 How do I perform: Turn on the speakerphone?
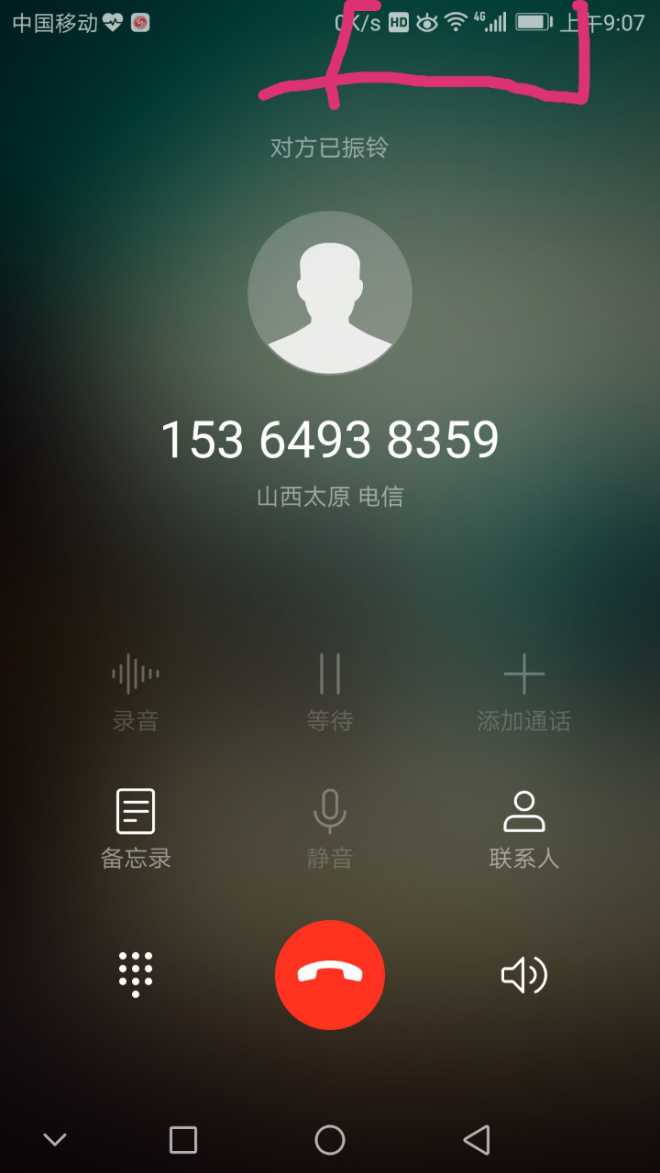tap(523, 975)
